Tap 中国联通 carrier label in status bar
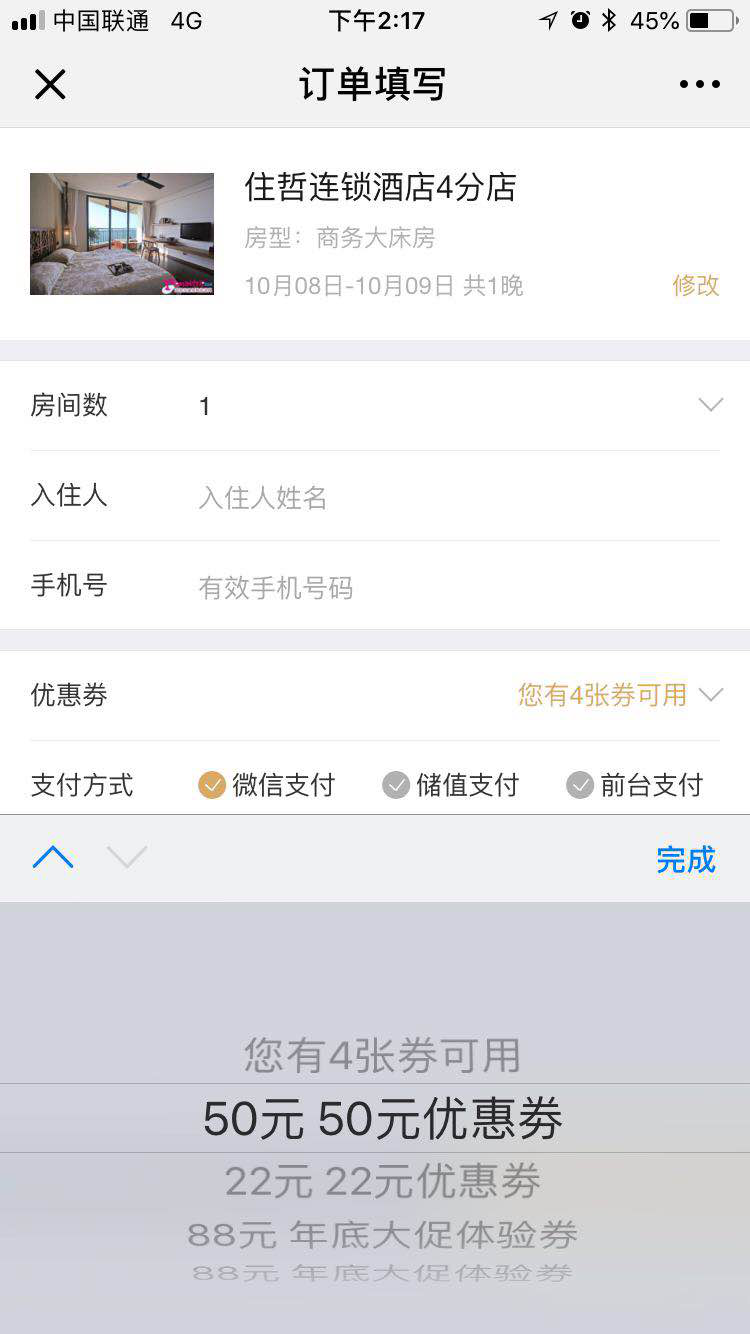750x1334 pixels. coord(98,19)
